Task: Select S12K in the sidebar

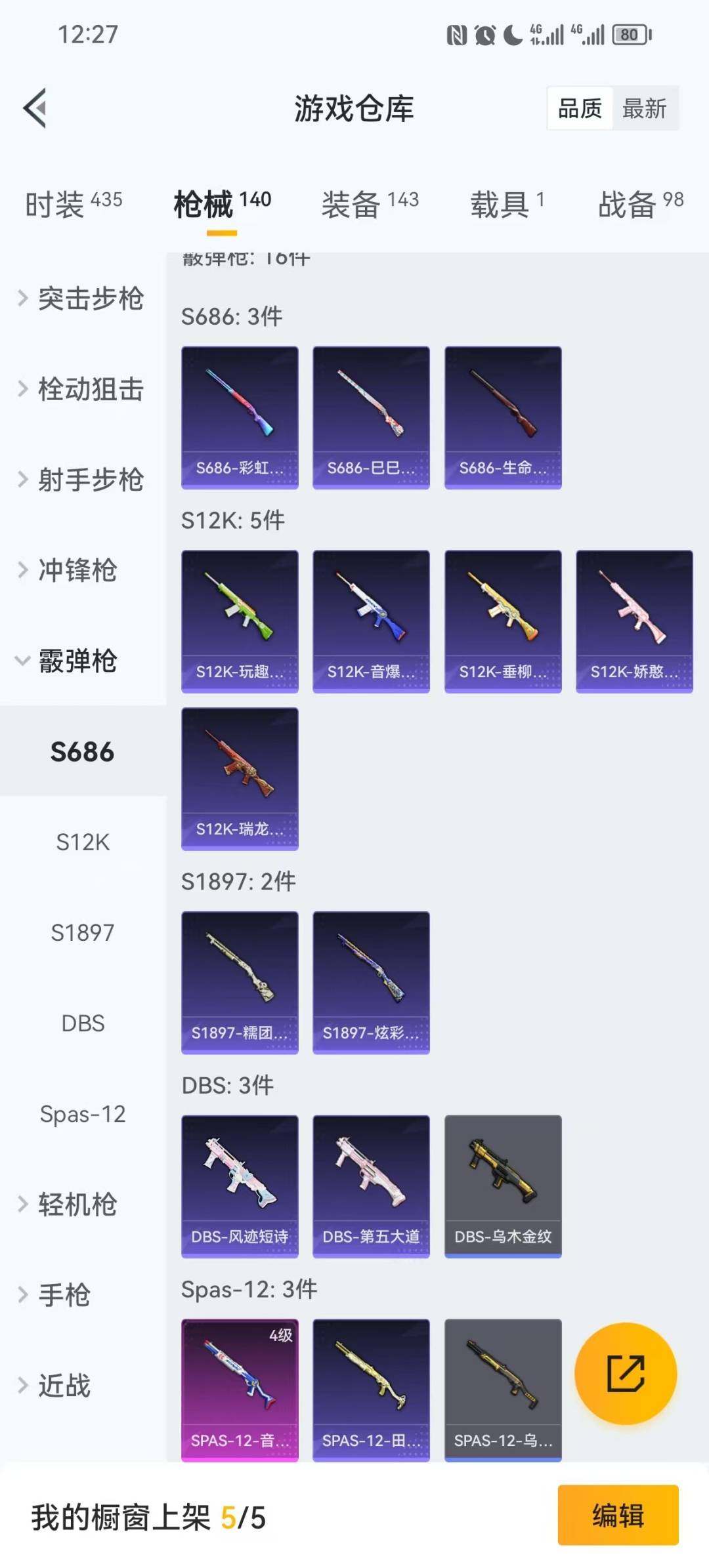Action: [x=83, y=842]
